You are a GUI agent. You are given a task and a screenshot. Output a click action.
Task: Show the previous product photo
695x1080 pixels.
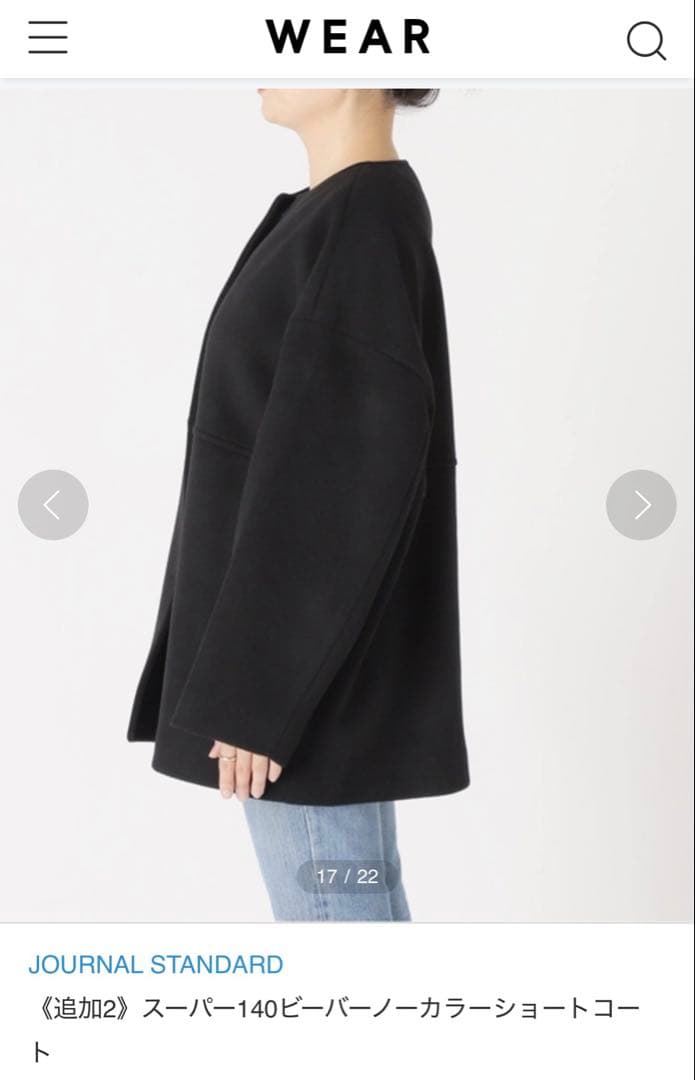tap(53, 505)
